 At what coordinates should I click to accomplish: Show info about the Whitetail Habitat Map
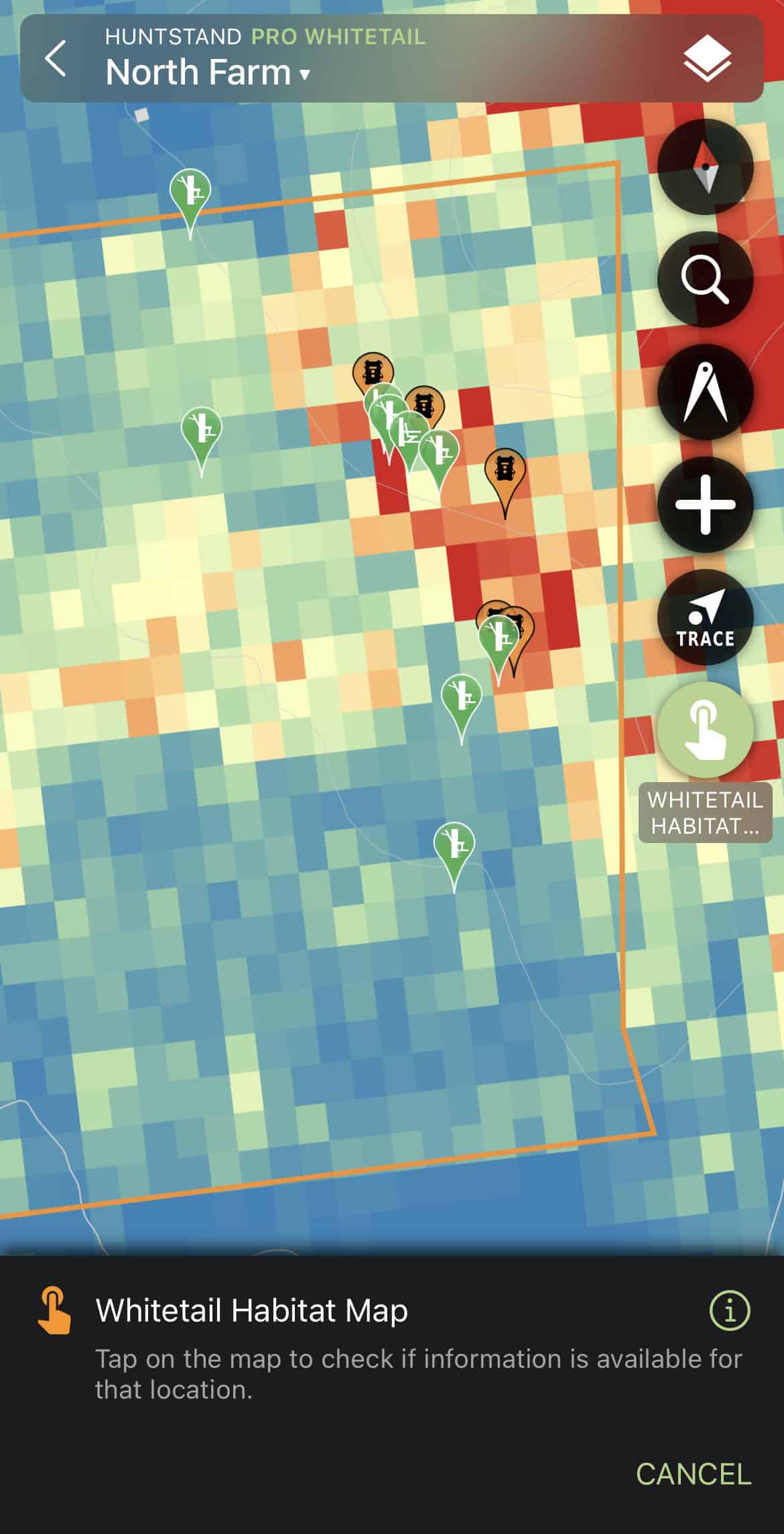(x=730, y=1309)
